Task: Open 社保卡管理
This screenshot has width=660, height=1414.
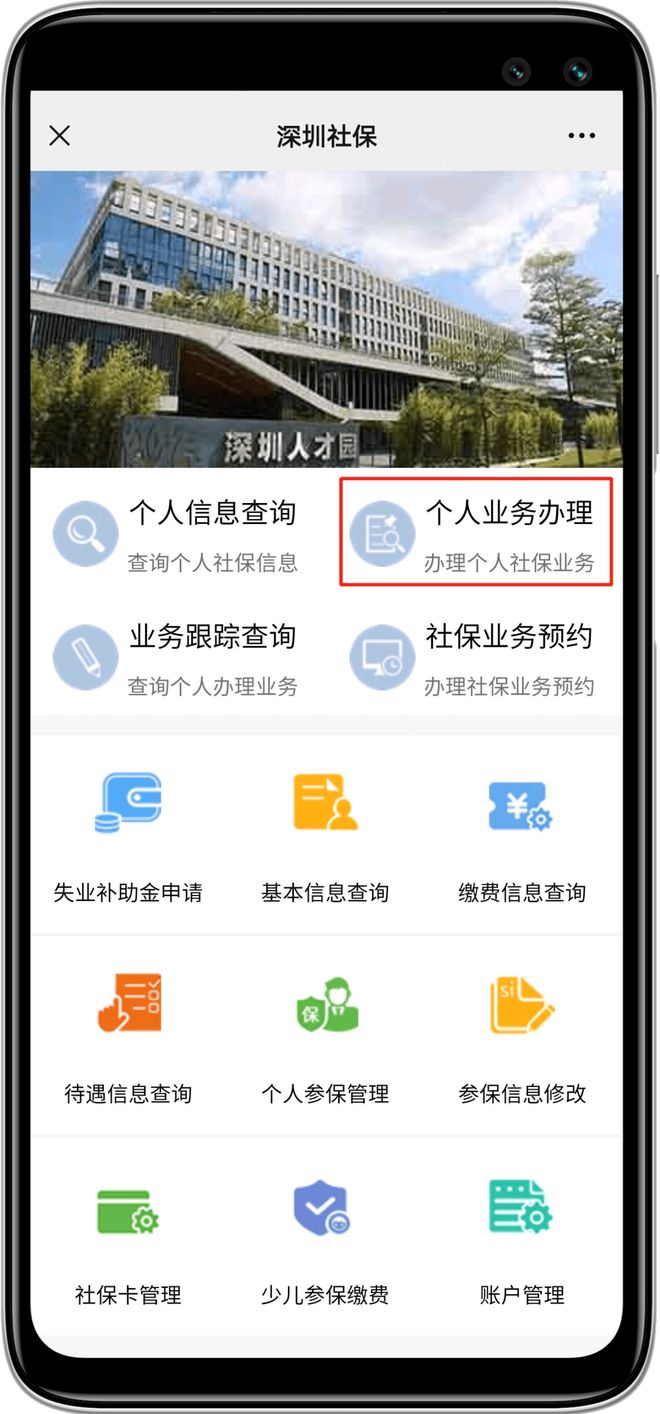Action: coord(128,1238)
